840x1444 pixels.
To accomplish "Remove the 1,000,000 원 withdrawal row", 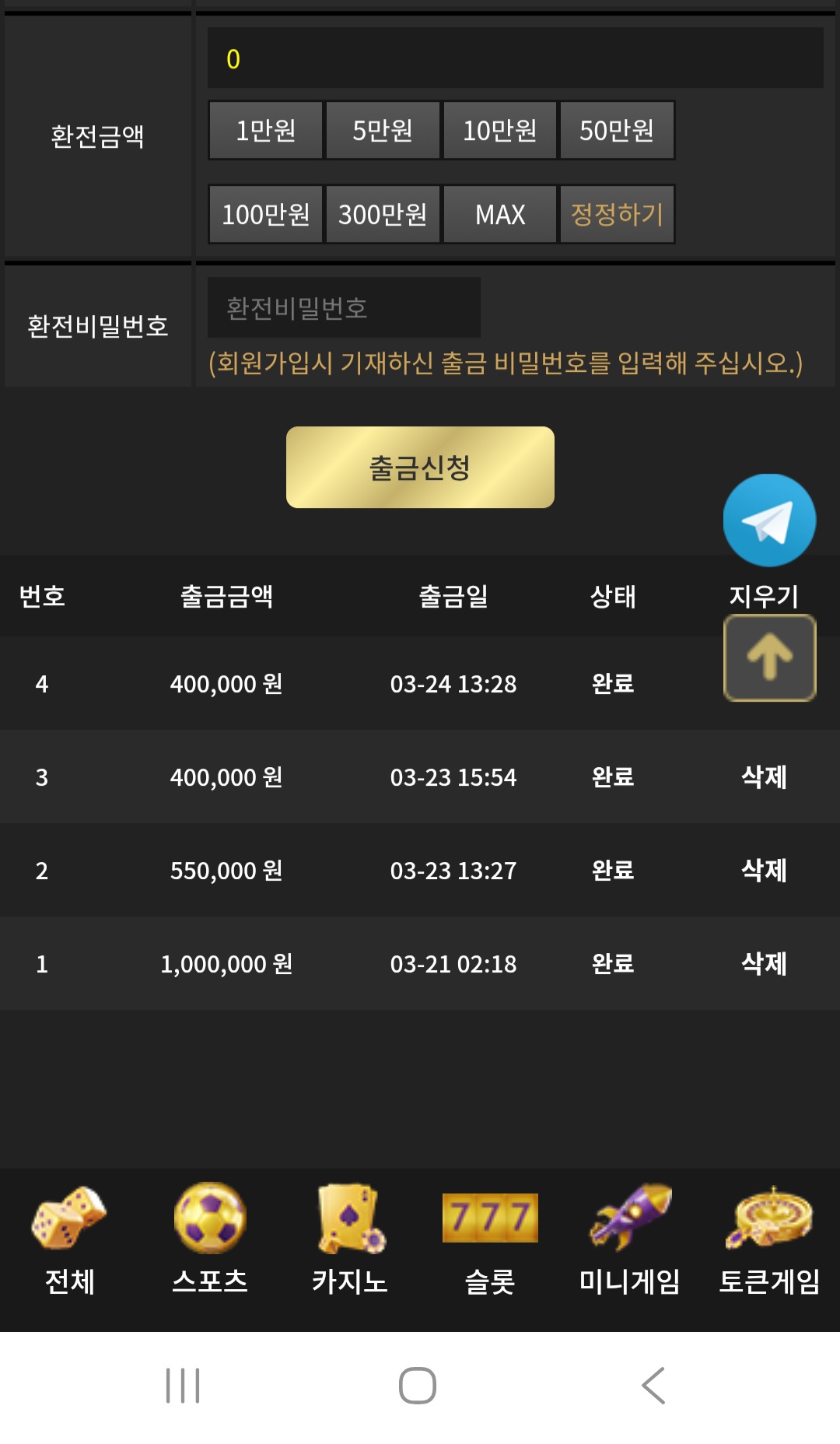I will 764,963.
